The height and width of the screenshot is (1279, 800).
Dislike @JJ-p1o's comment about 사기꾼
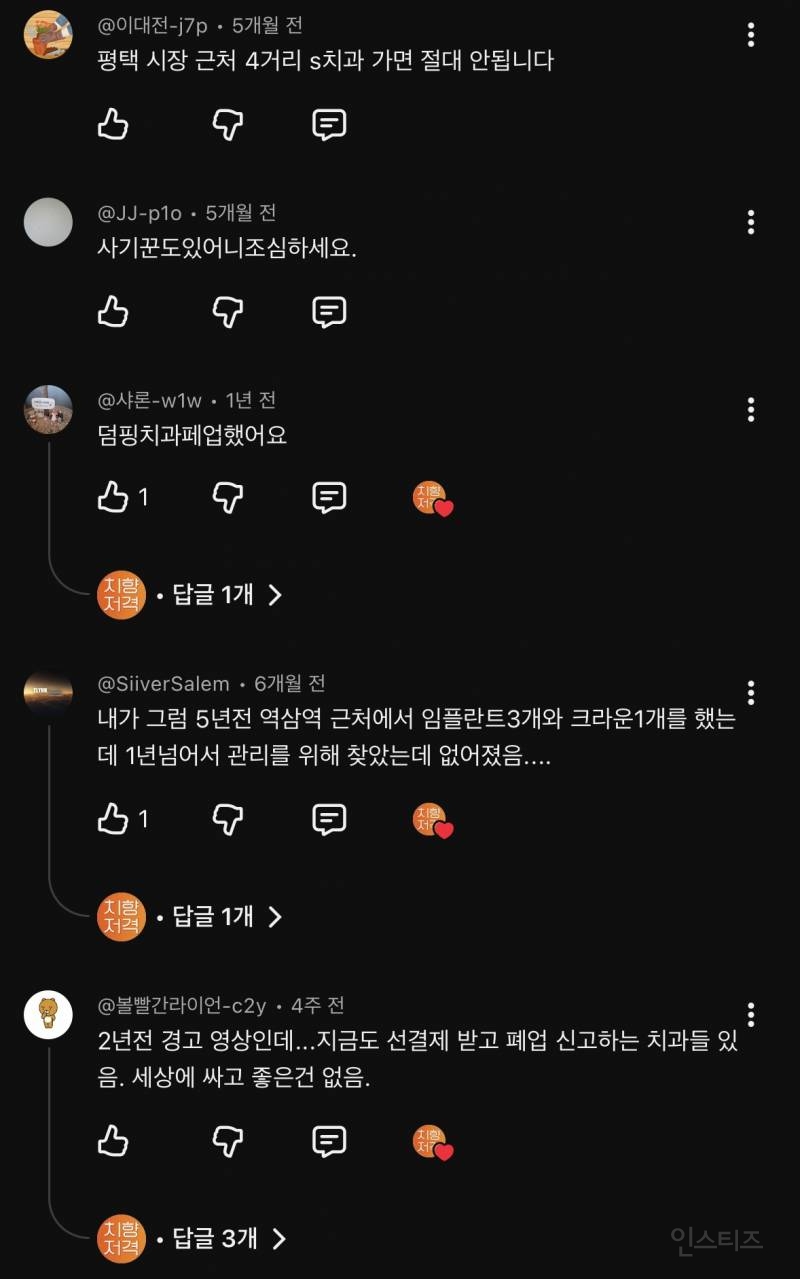point(227,312)
